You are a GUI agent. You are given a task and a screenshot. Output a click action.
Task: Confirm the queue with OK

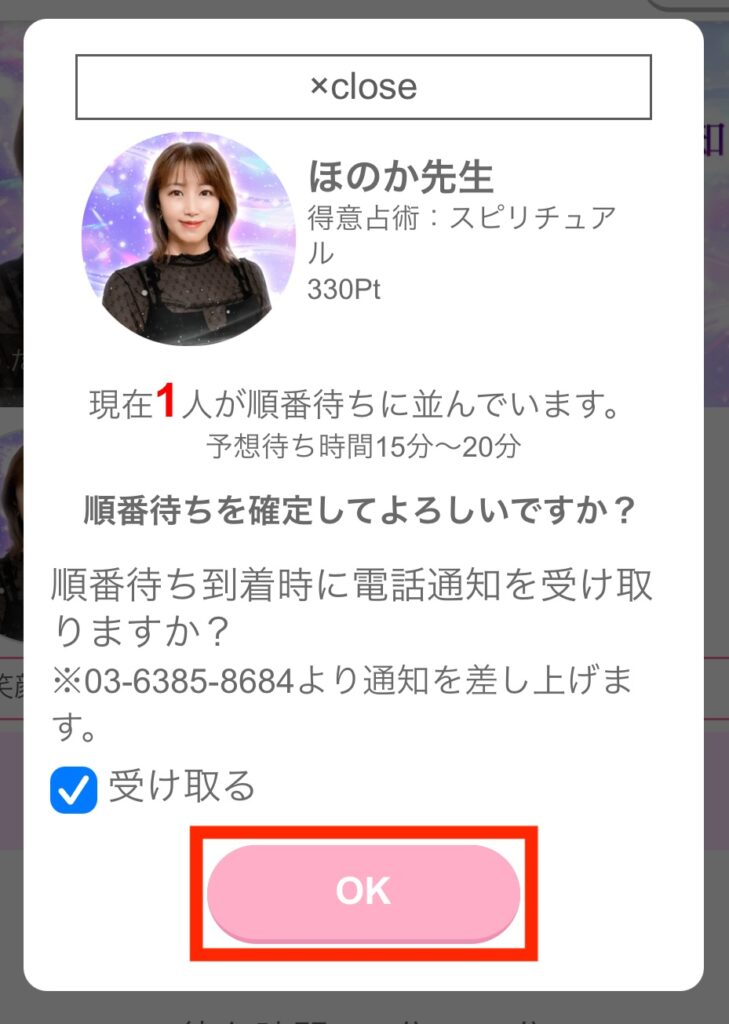[363, 891]
